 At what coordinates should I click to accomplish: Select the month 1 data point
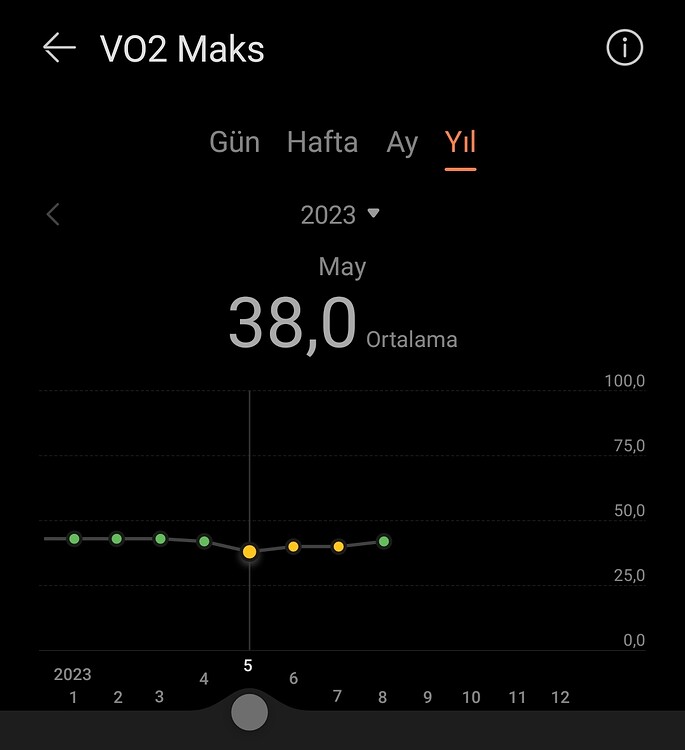click(x=74, y=538)
